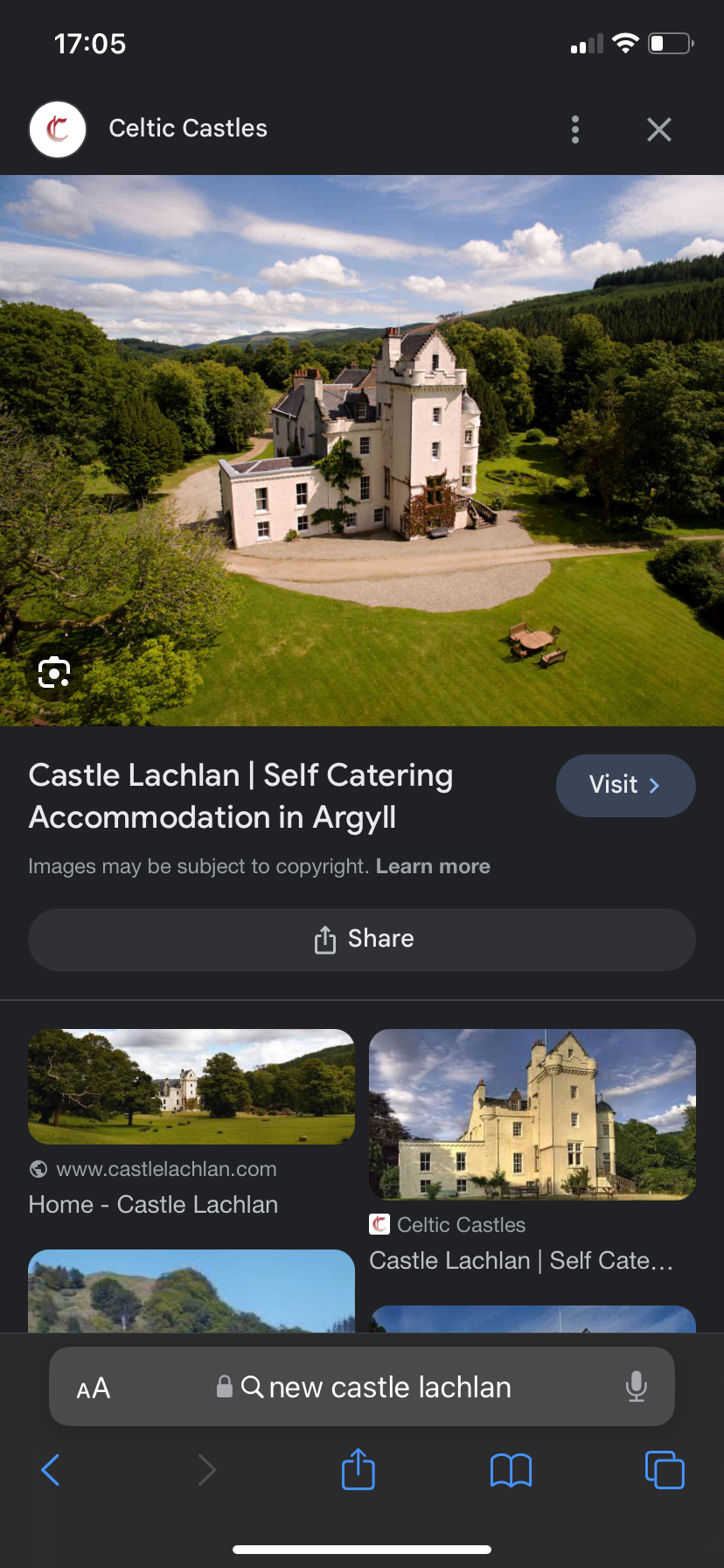Visit the Castle Lachlan page
The width and height of the screenshot is (724, 1568).
click(625, 785)
